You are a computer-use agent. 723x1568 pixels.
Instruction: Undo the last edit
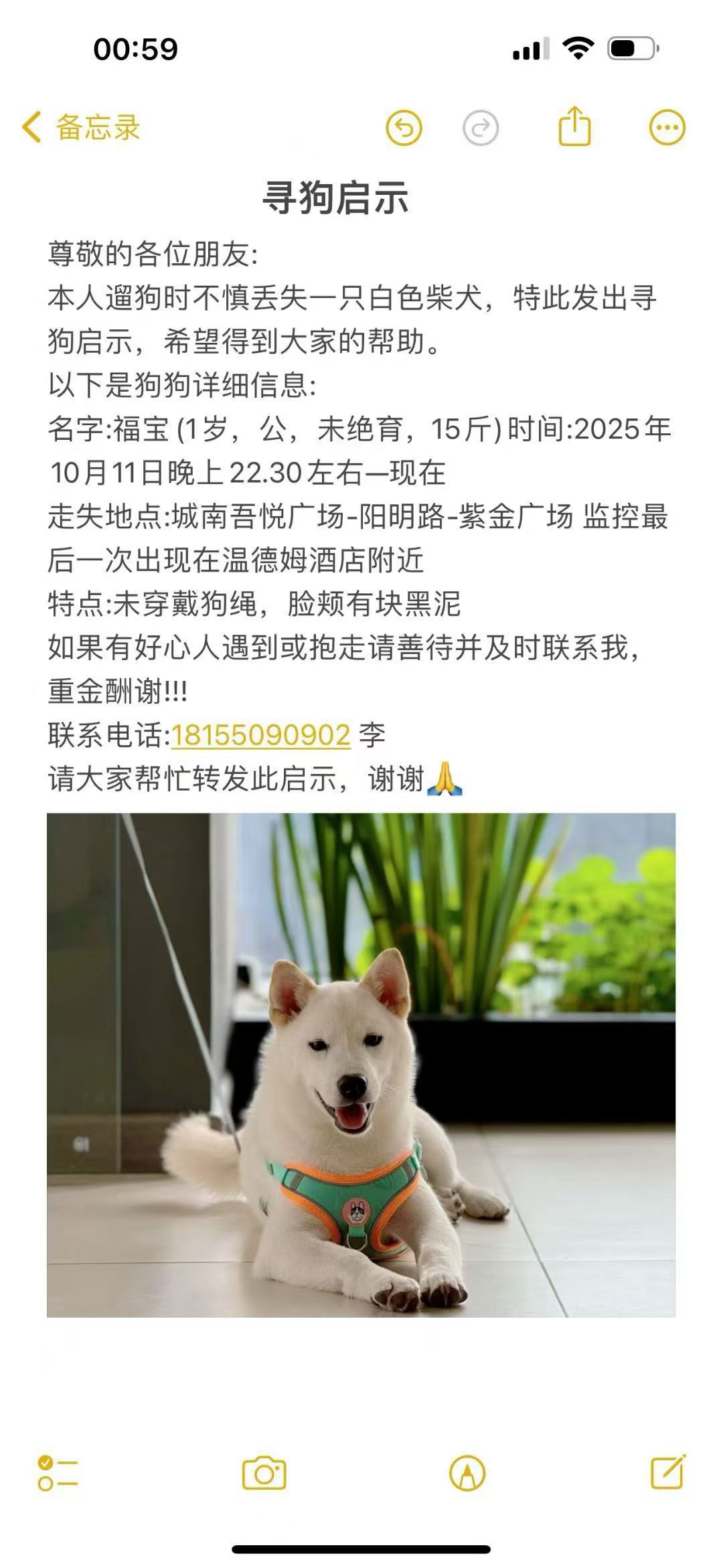pos(404,127)
